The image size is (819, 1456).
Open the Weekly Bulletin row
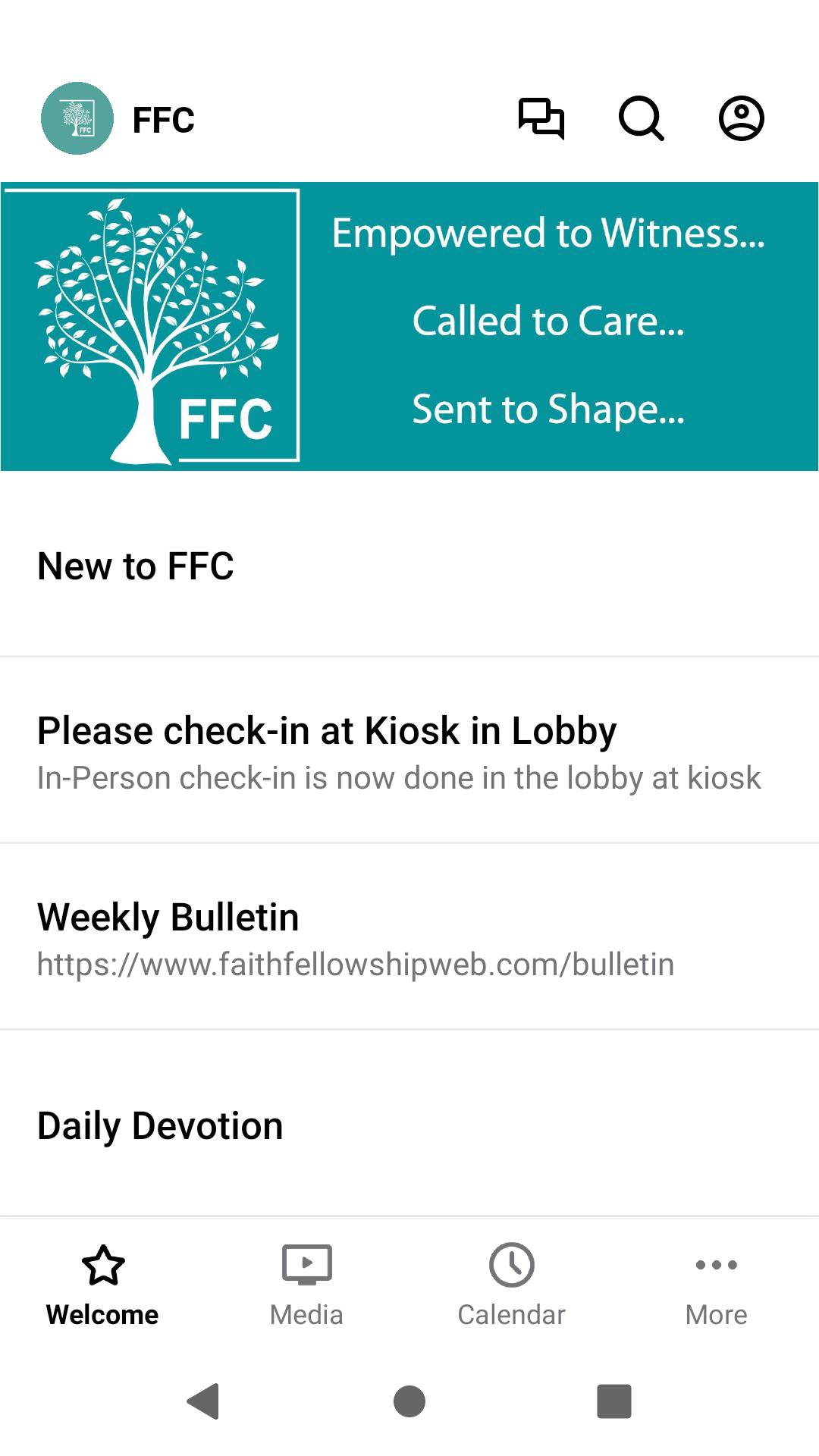pyautogui.click(x=409, y=937)
